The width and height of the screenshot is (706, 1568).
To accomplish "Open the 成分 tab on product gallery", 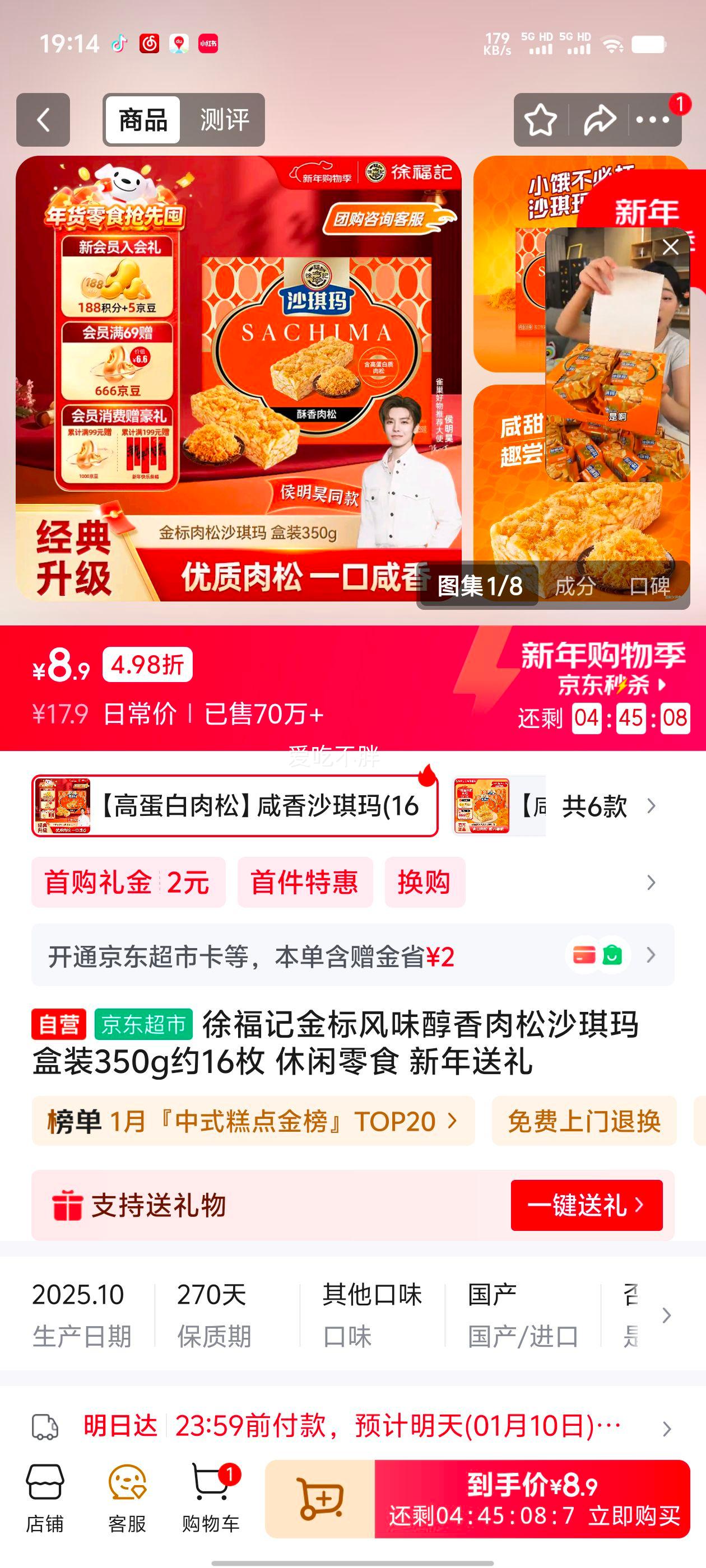I will (x=574, y=587).
